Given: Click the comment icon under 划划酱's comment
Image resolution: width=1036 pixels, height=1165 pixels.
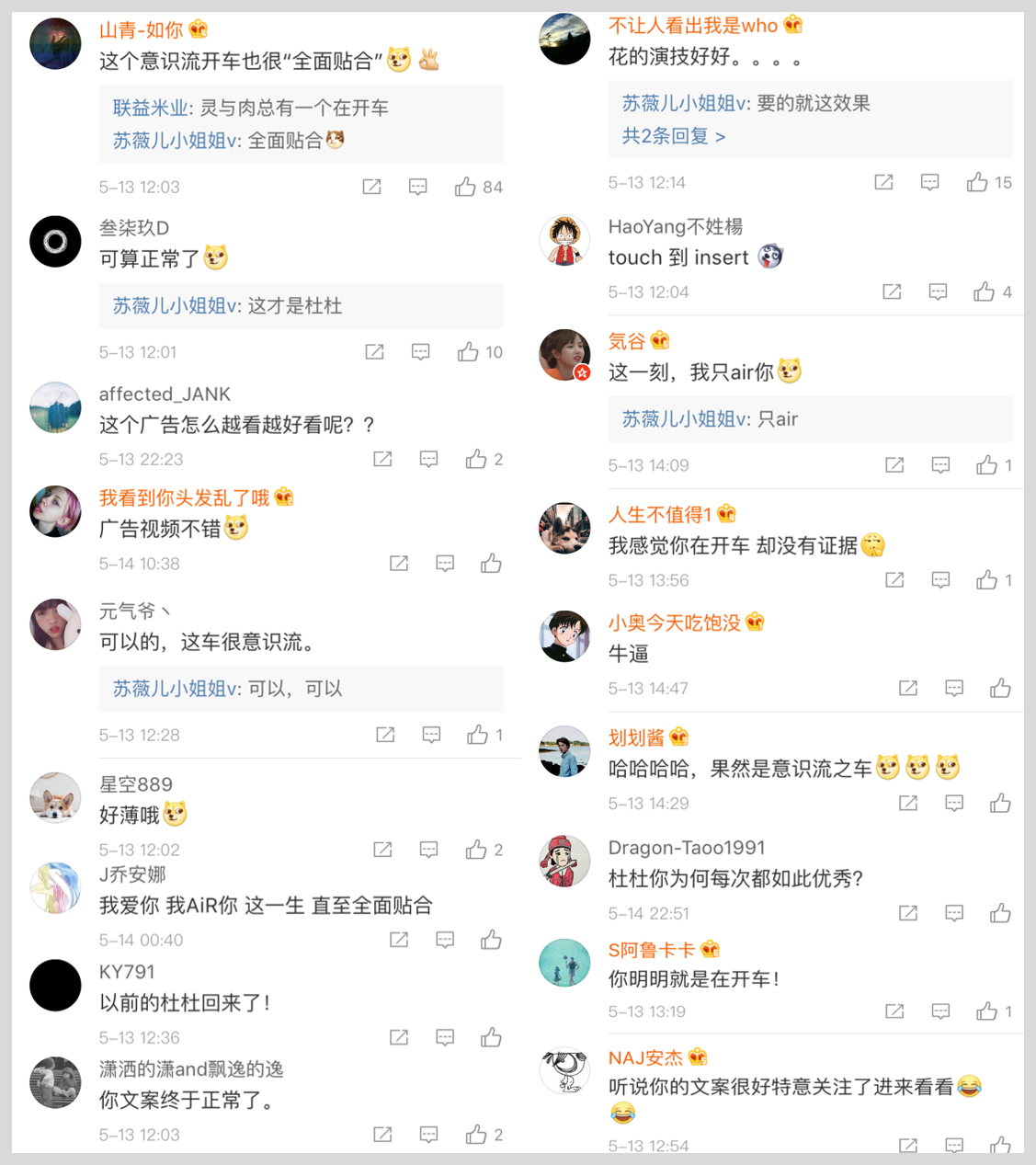Looking at the screenshot, I should pos(954,803).
